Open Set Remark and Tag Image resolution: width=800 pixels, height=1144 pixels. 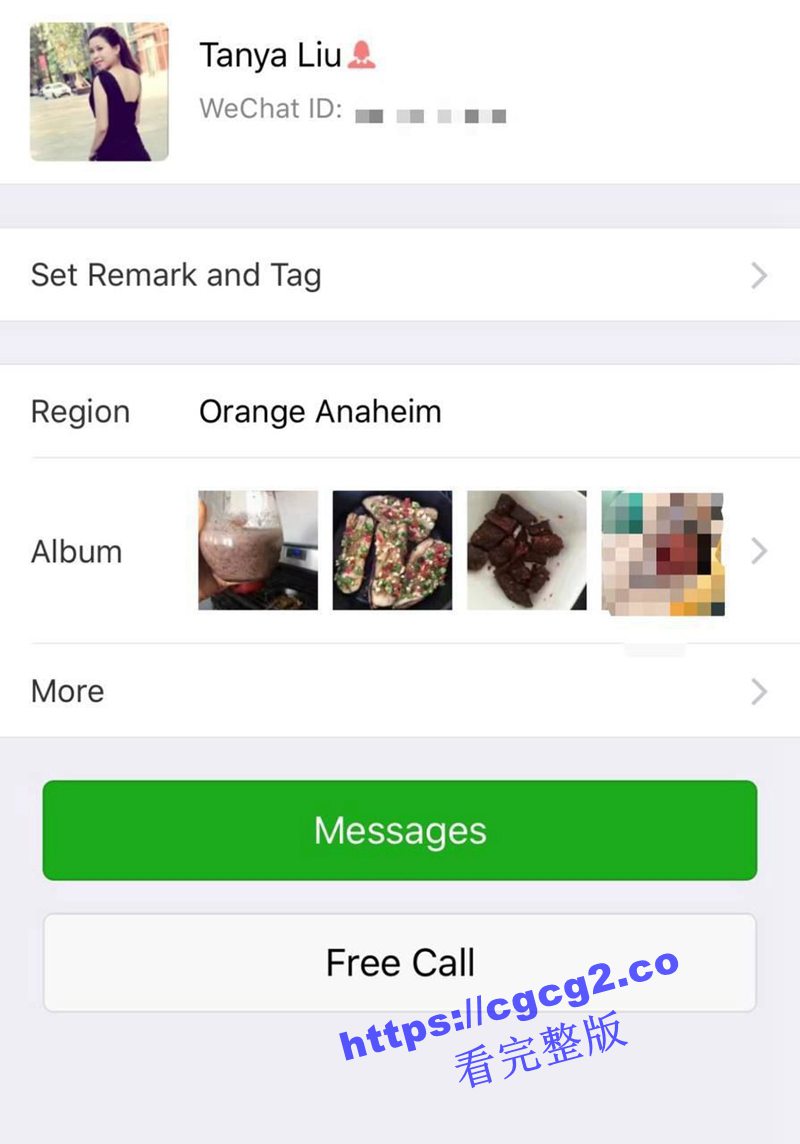click(400, 275)
